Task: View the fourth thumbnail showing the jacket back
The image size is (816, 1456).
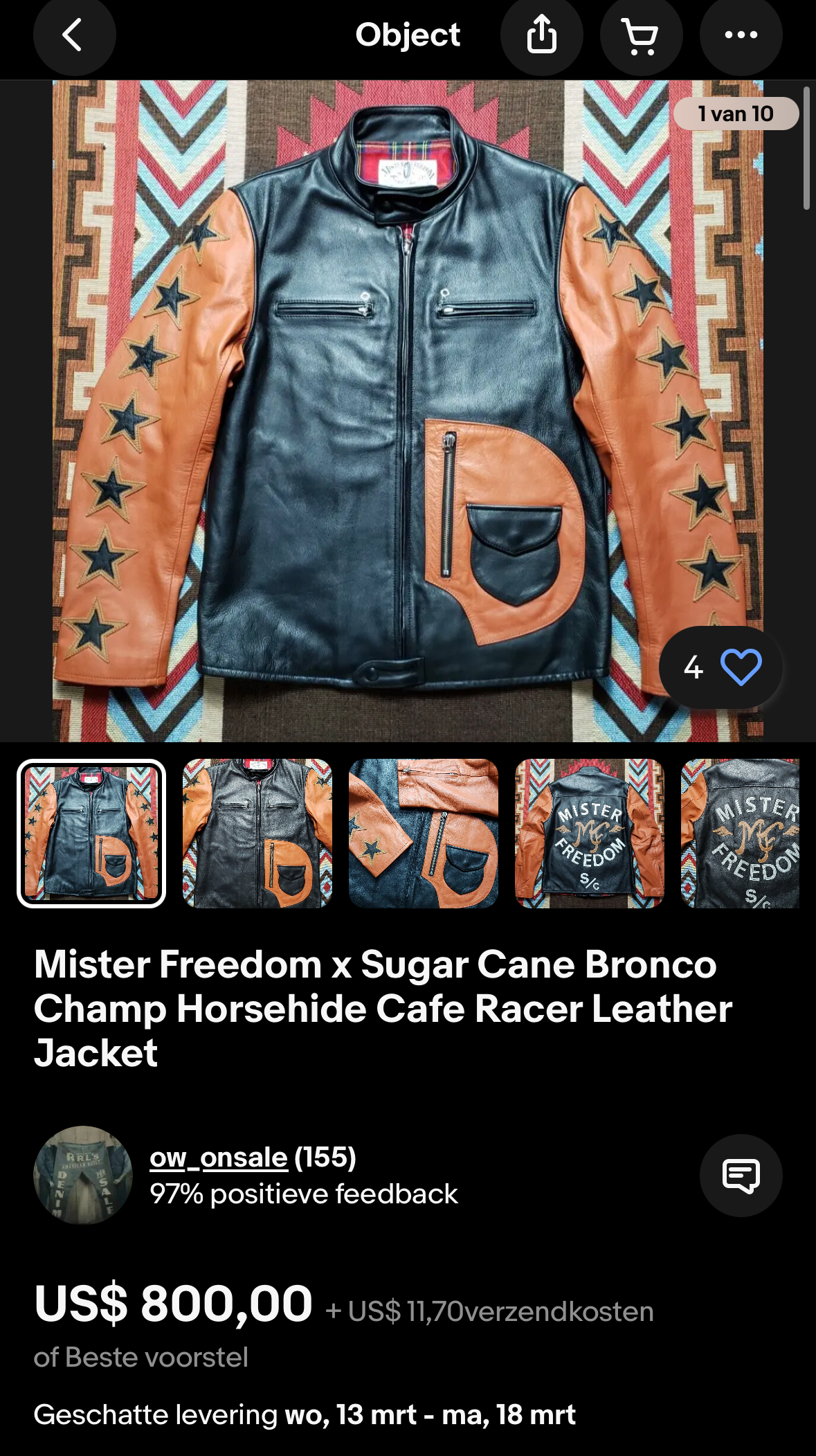Action: click(590, 833)
